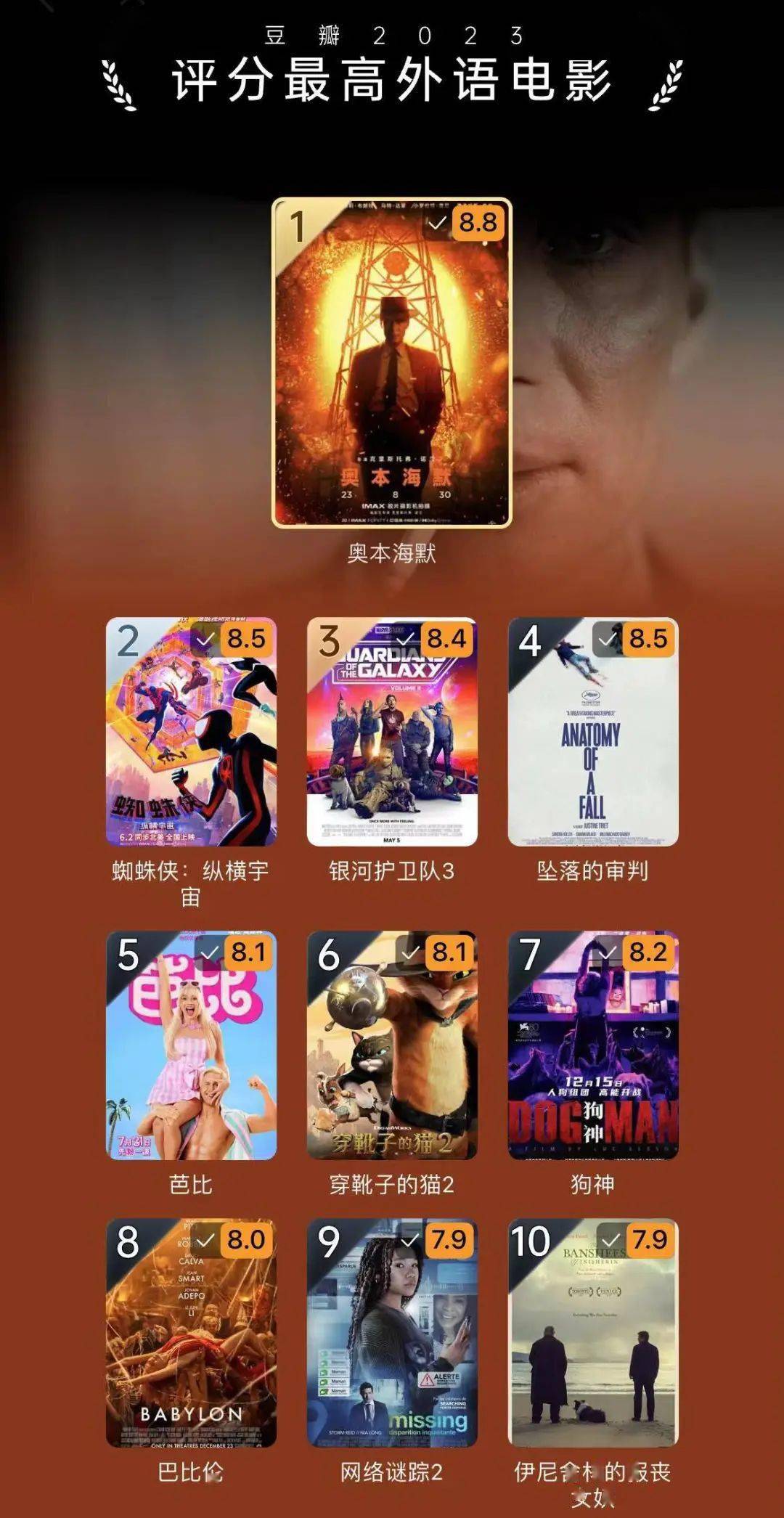View 穿靴子的猫2 movie page
Image resolution: width=784 pixels, height=1518 pixels.
(391, 1045)
